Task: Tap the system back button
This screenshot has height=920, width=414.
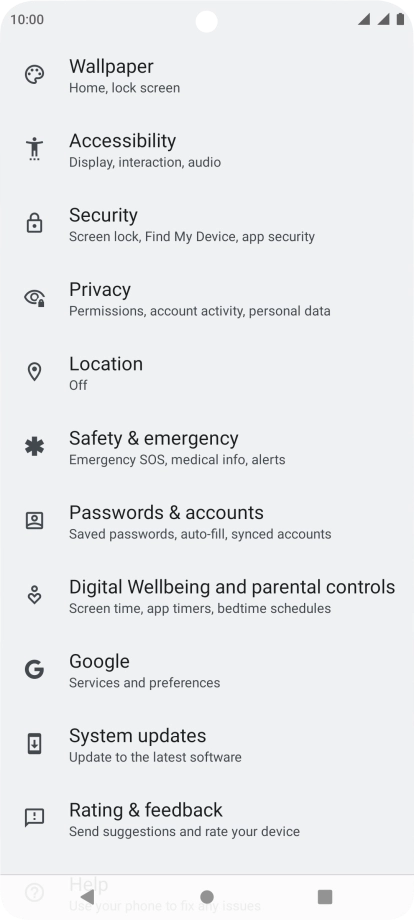Action: coord(87,897)
